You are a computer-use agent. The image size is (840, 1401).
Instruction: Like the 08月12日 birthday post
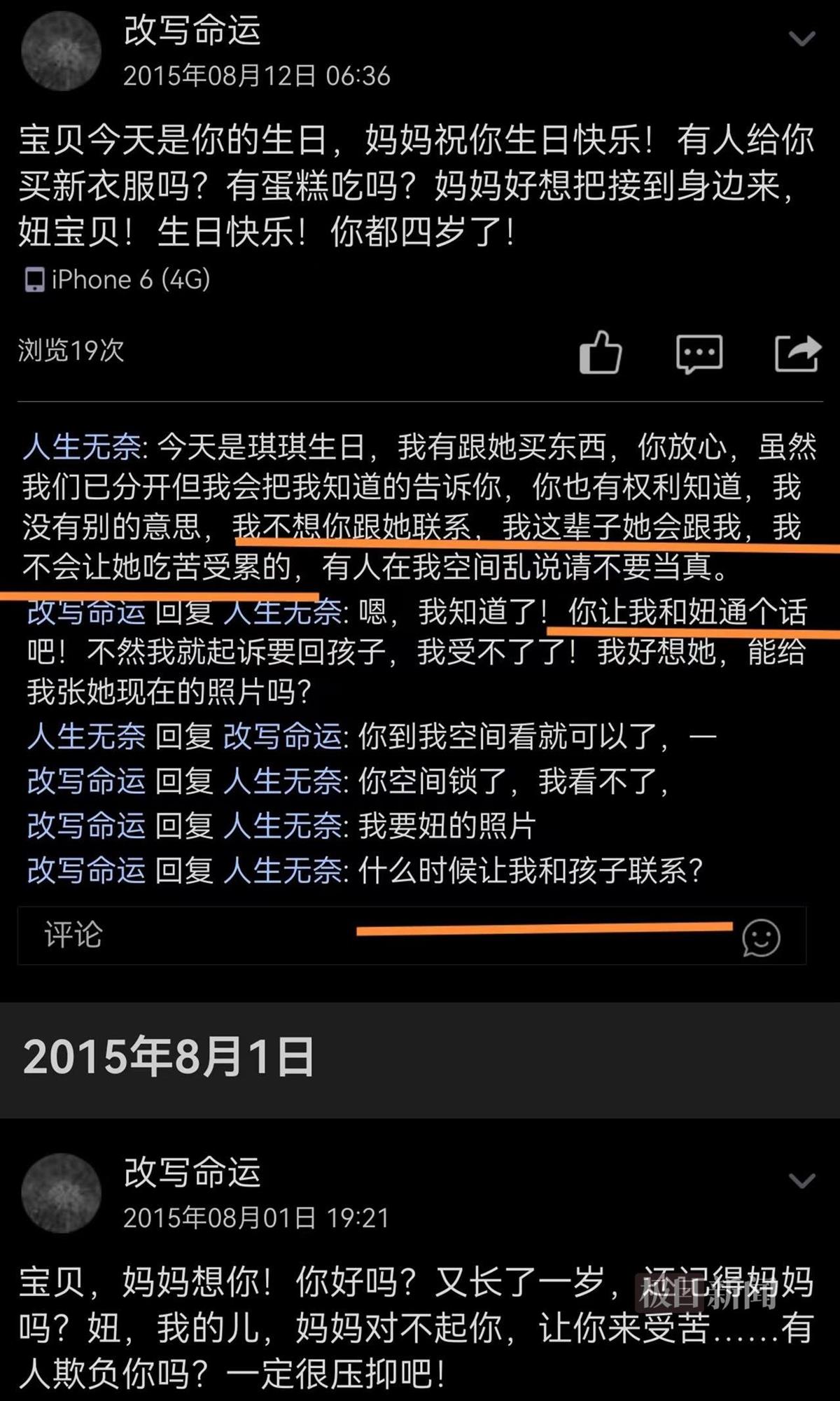click(x=601, y=352)
